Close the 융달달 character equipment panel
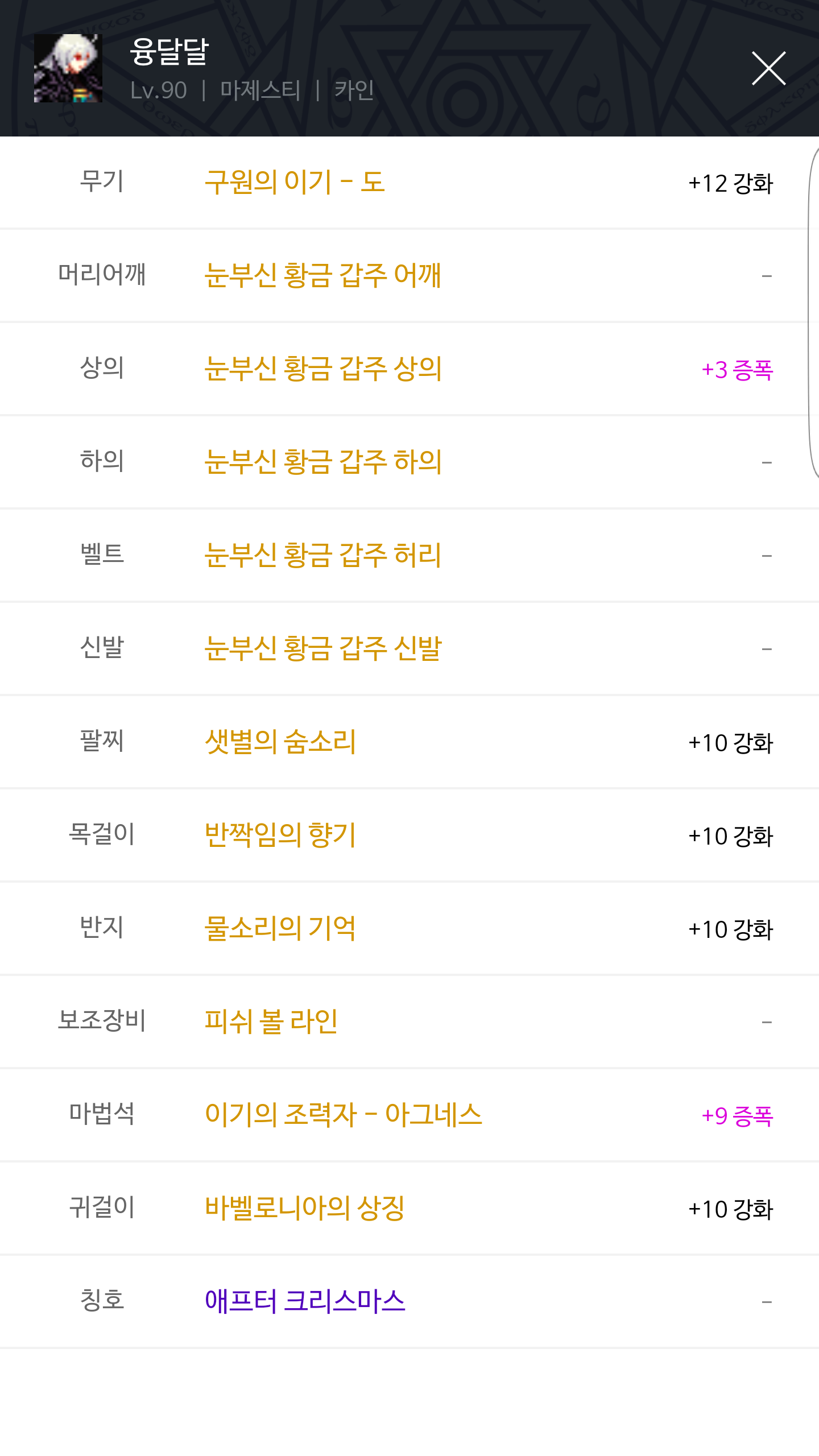 tap(768, 68)
